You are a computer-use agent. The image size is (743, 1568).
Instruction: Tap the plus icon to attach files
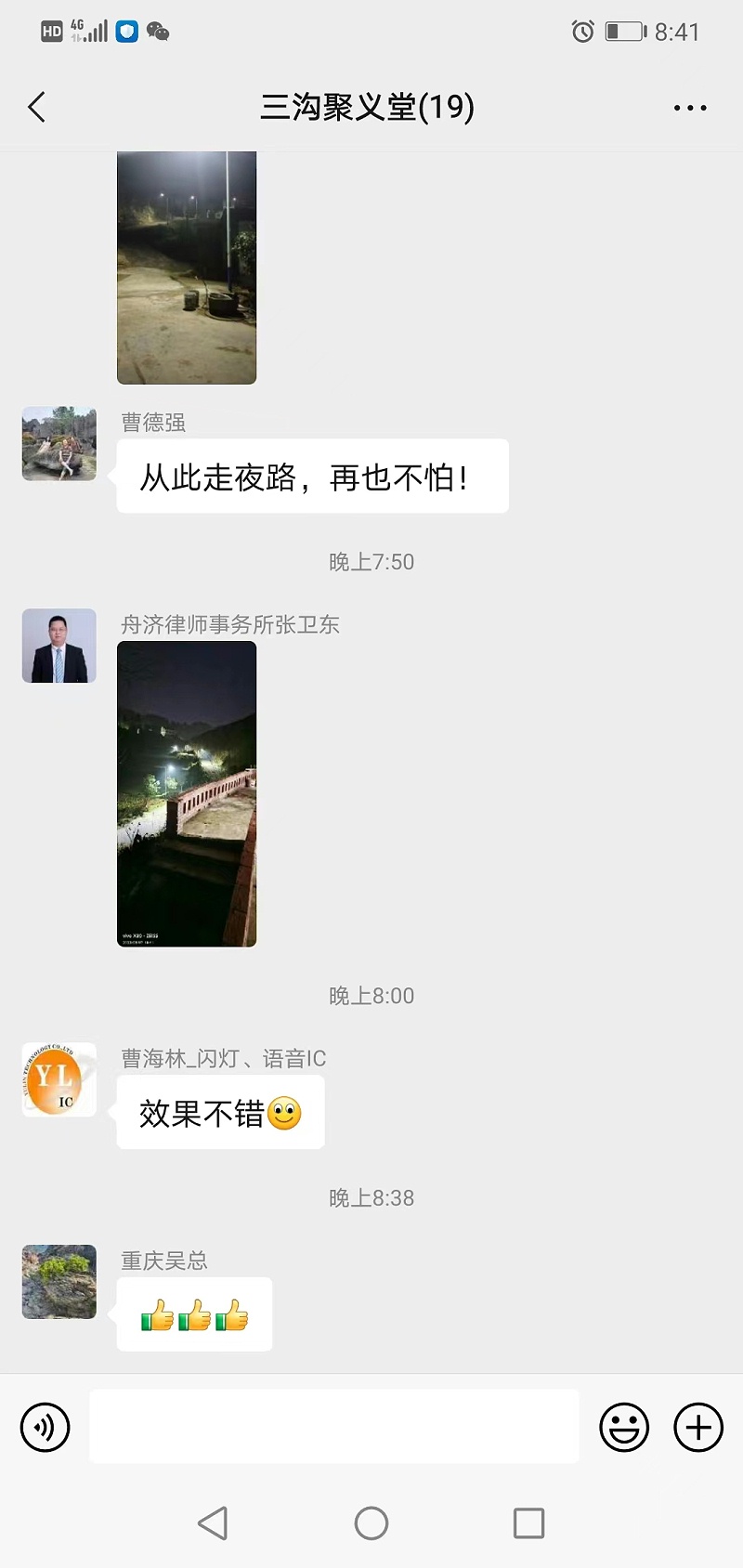pyautogui.click(x=697, y=1427)
